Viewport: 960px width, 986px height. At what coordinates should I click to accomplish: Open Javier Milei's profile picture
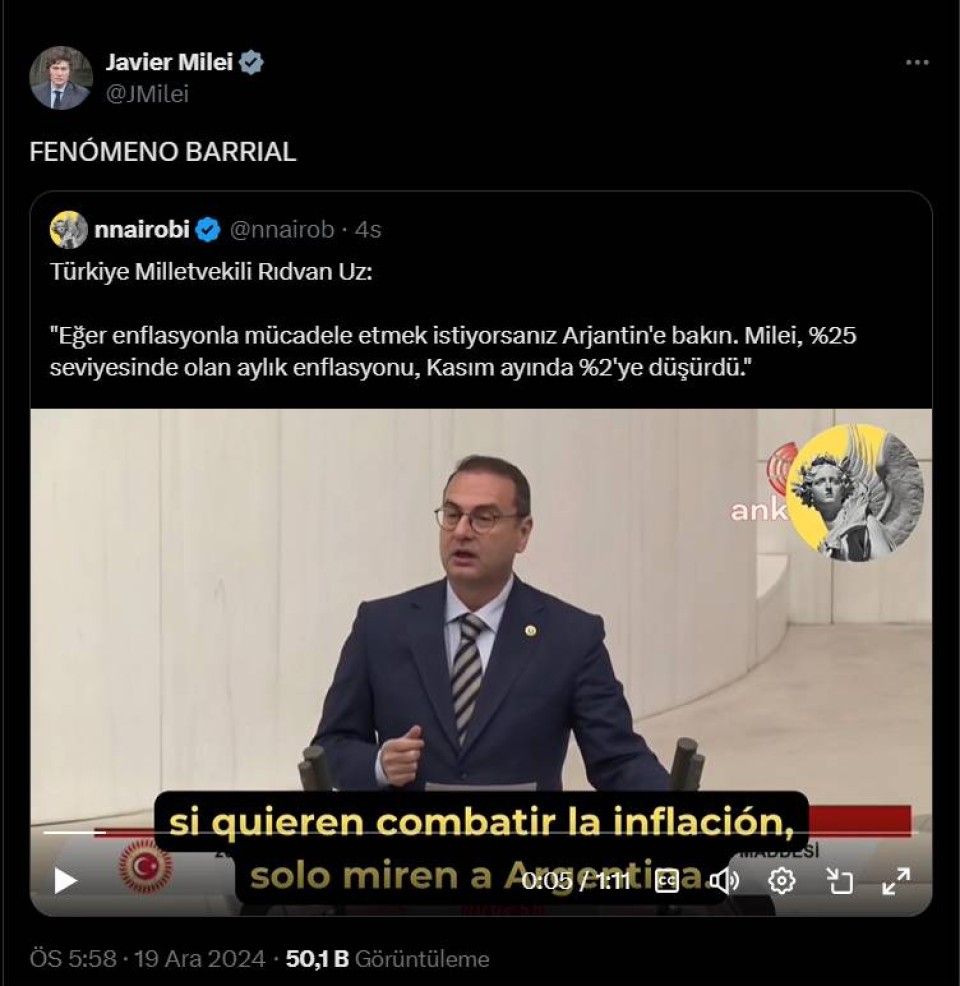(61, 78)
